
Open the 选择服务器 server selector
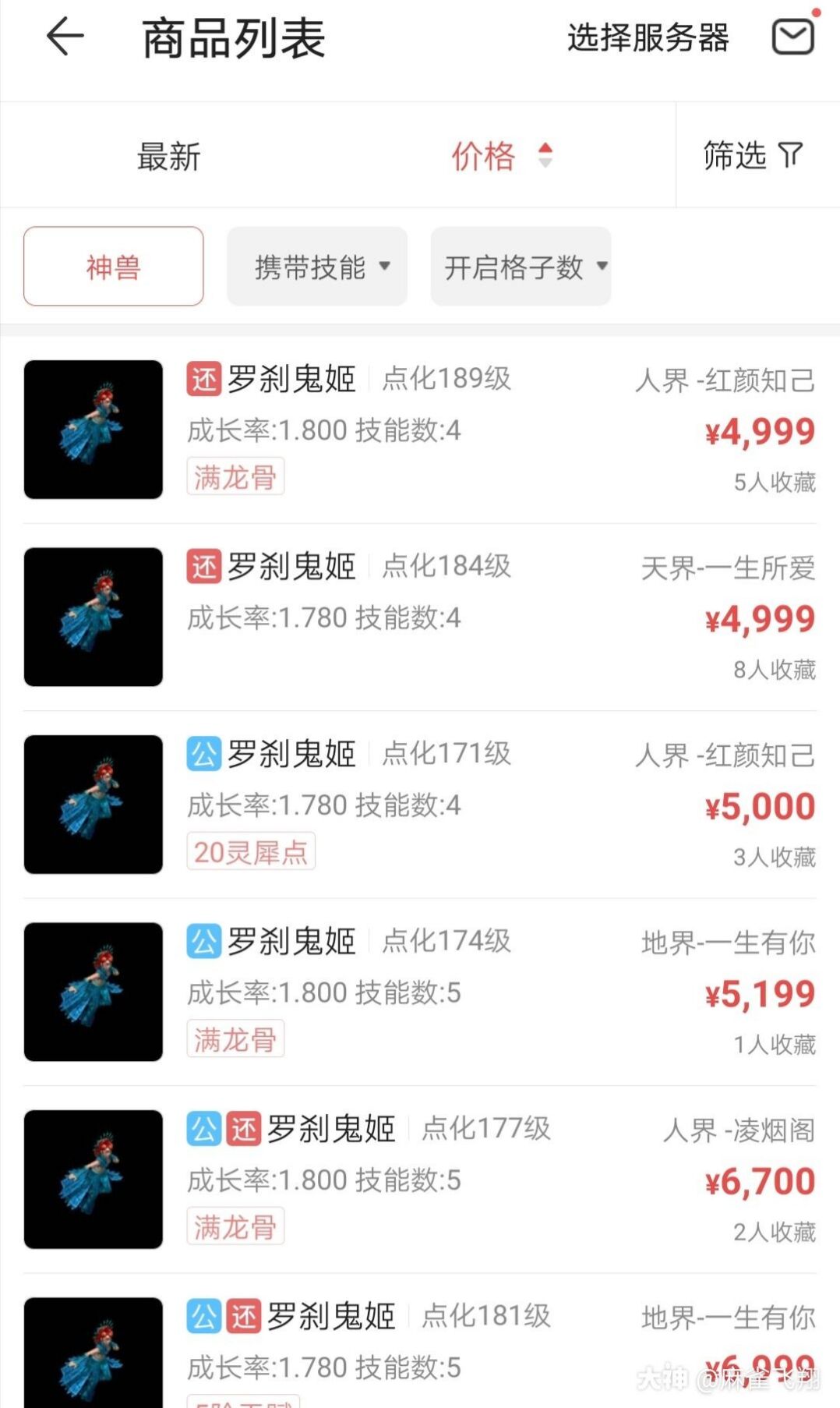[648, 37]
